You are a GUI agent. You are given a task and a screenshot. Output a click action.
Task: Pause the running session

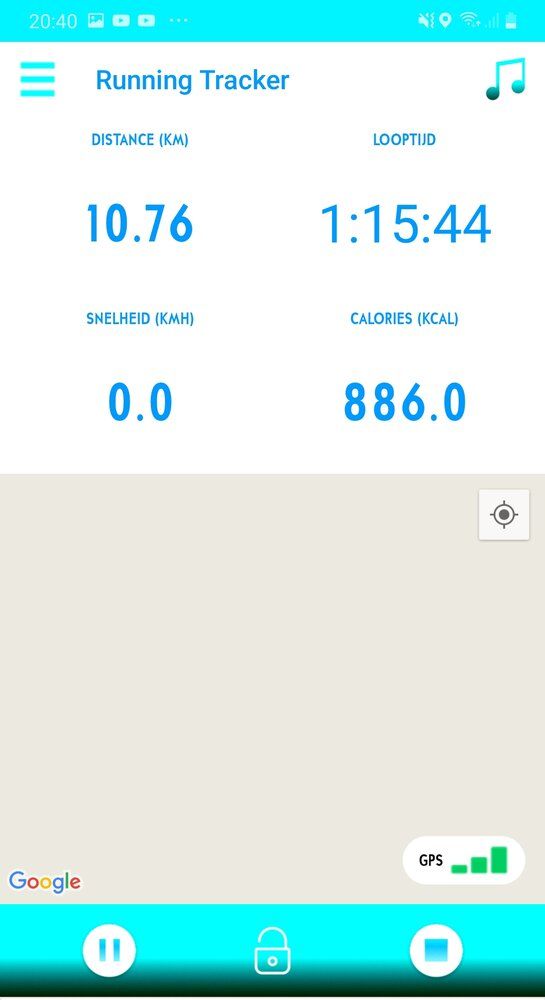pos(109,950)
